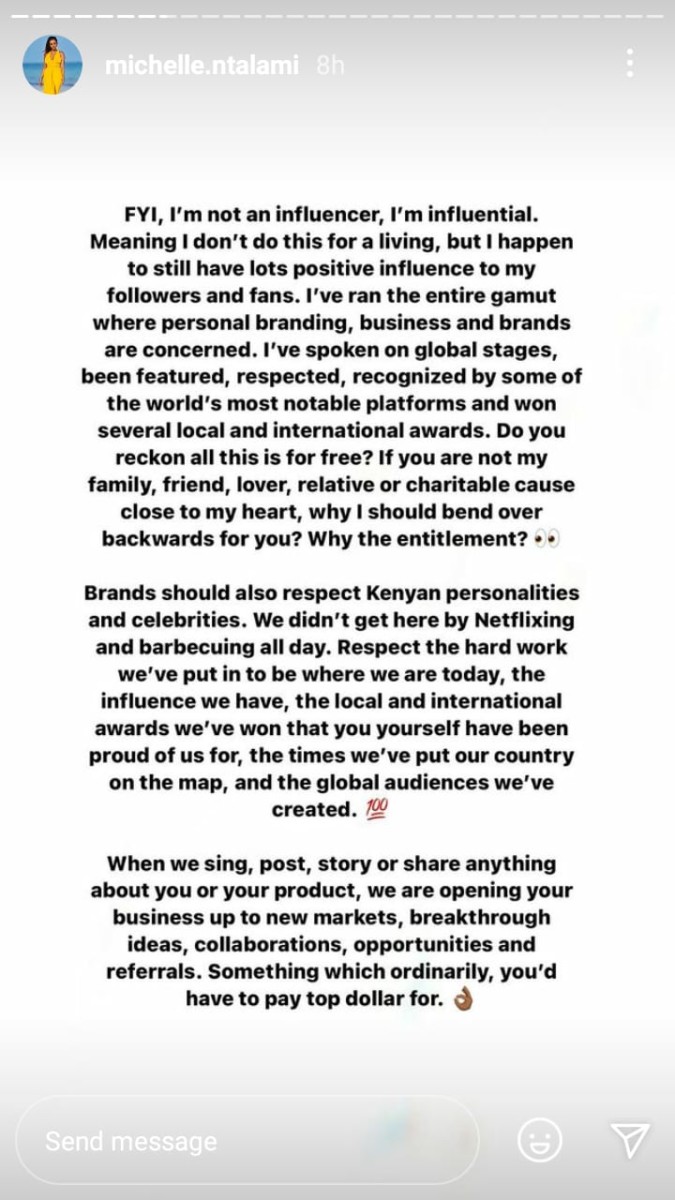675x1200 pixels.
Task: Share this story via paper plane icon
Action: [x=630, y=1140]
